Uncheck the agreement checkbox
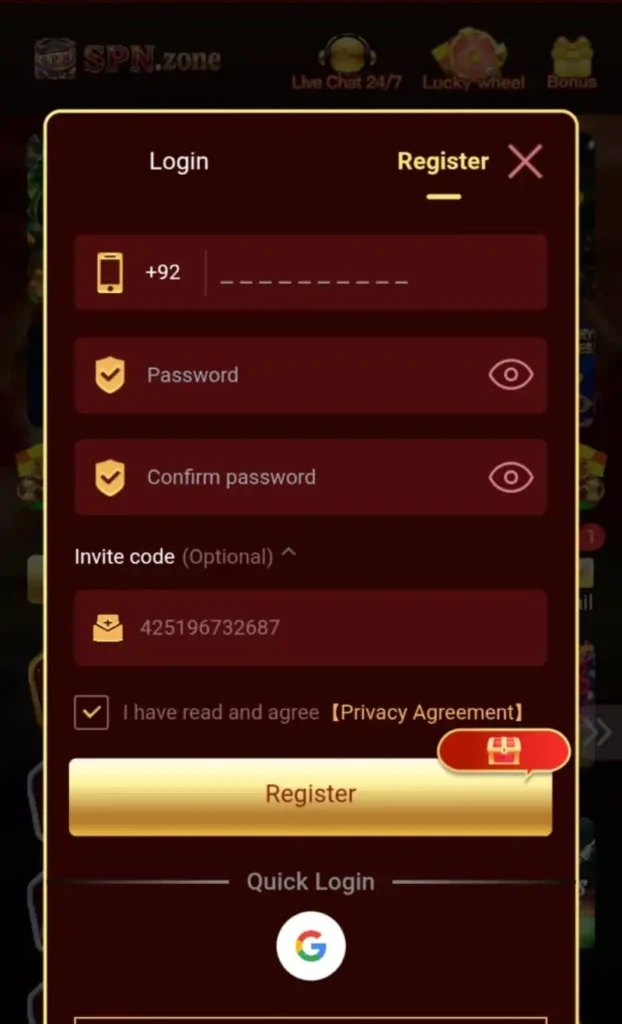Screen dimensions: 622x1024 [91, 712]
